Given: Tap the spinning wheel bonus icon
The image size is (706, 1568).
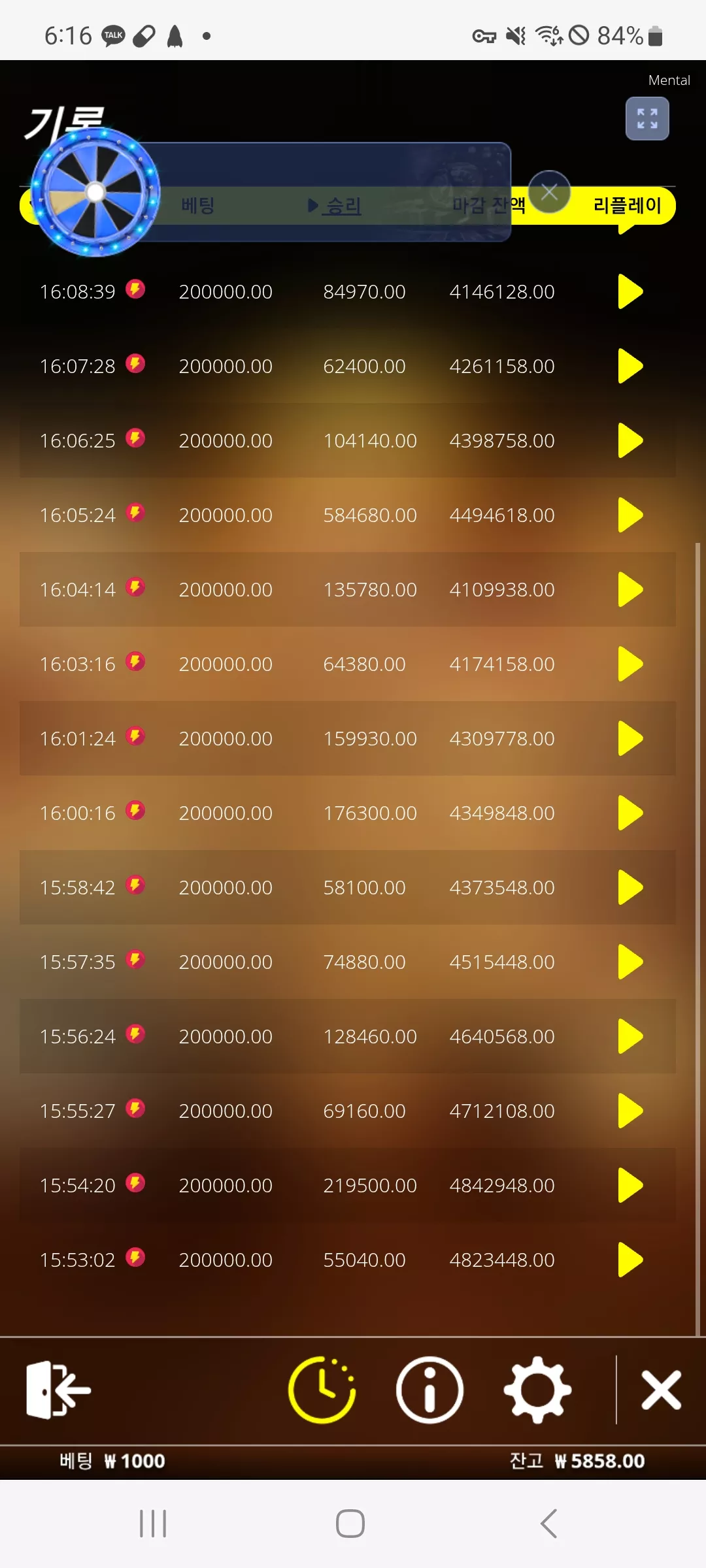Looking at the screenshot, I should point(95,192).
